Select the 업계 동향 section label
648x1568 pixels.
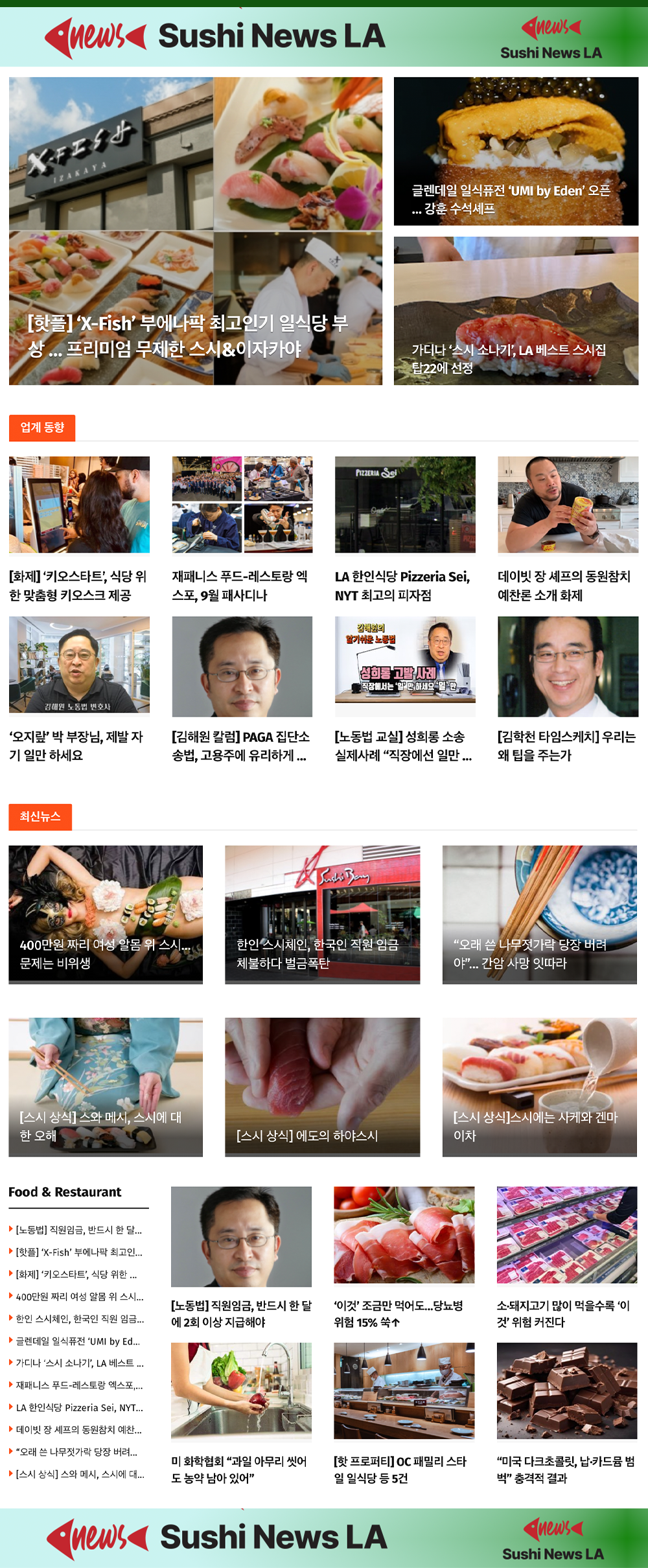pos(42,428)
